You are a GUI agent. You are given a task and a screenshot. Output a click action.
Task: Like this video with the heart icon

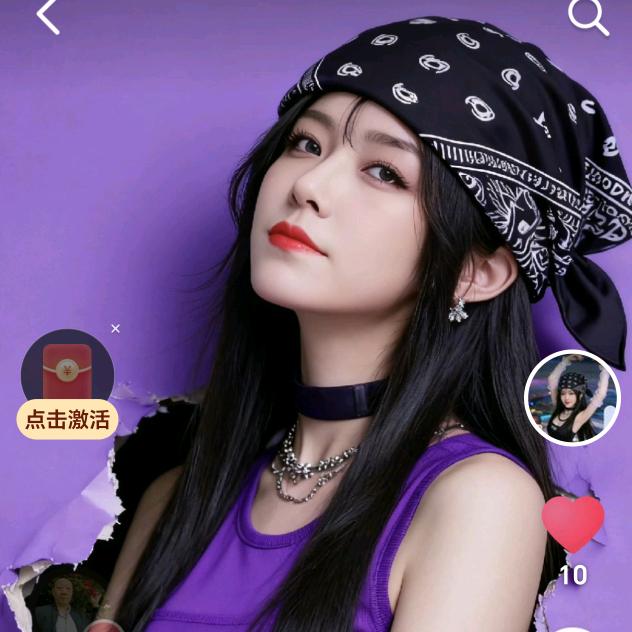573,522
